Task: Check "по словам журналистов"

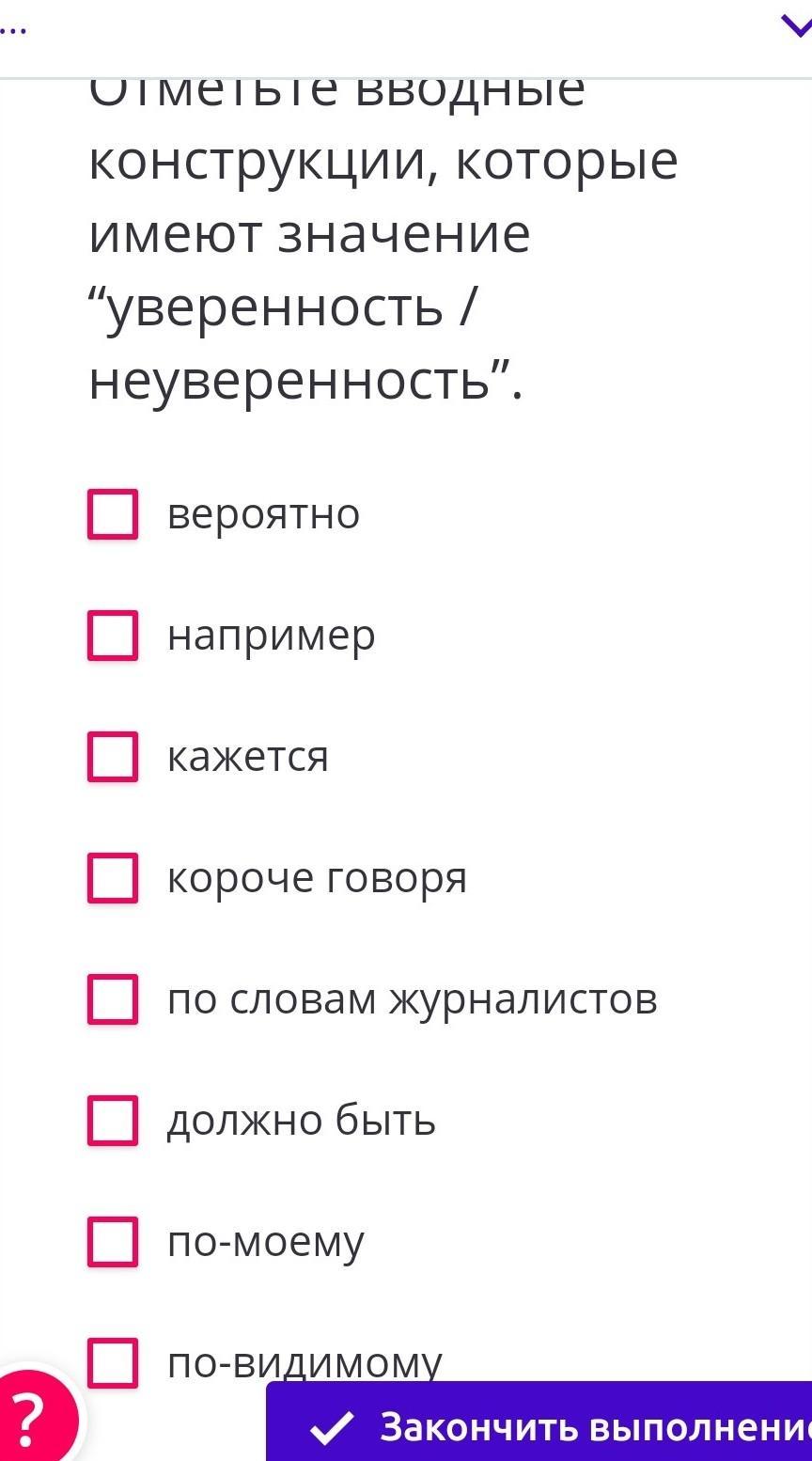Action: tap(113, 999)
